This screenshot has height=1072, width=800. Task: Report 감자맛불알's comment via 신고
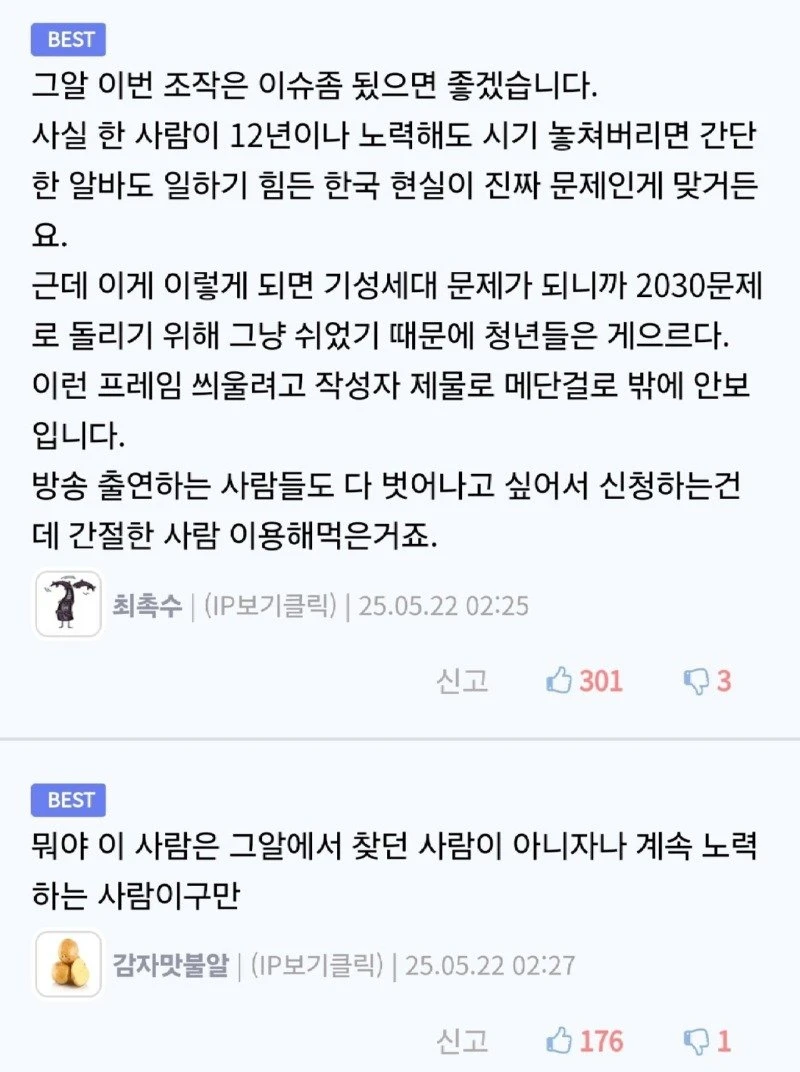pyautogui.click(x=462, y=1041)
